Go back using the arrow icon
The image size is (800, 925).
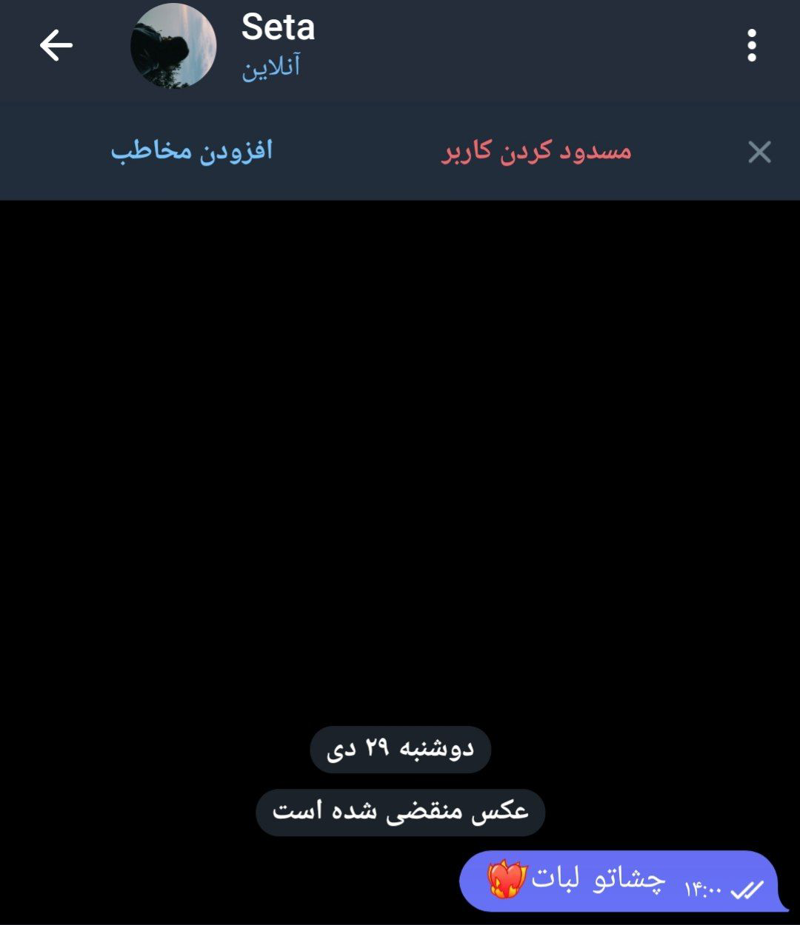click(x=56, y=46)
